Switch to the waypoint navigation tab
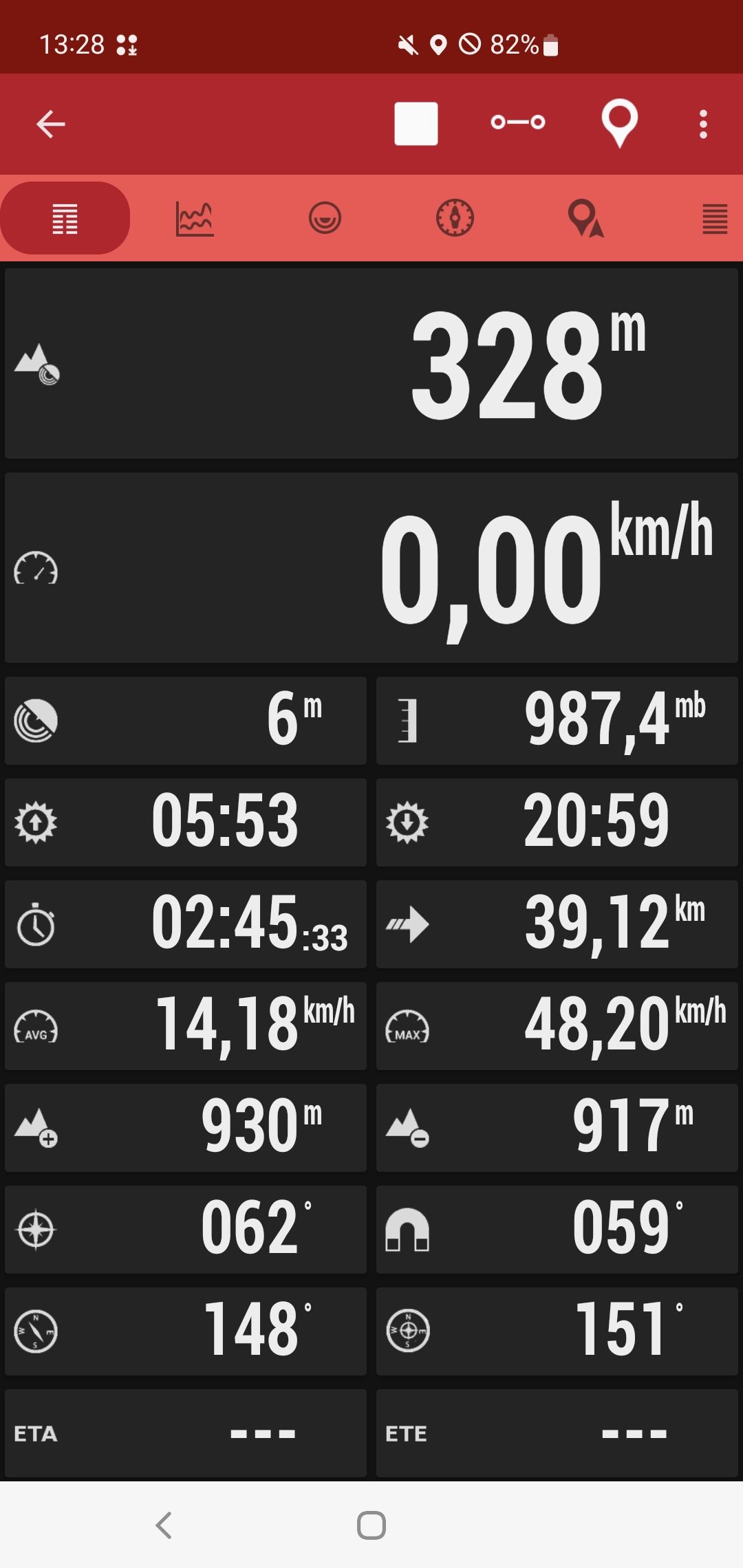 pyautogui.click(x=585, y=219)
